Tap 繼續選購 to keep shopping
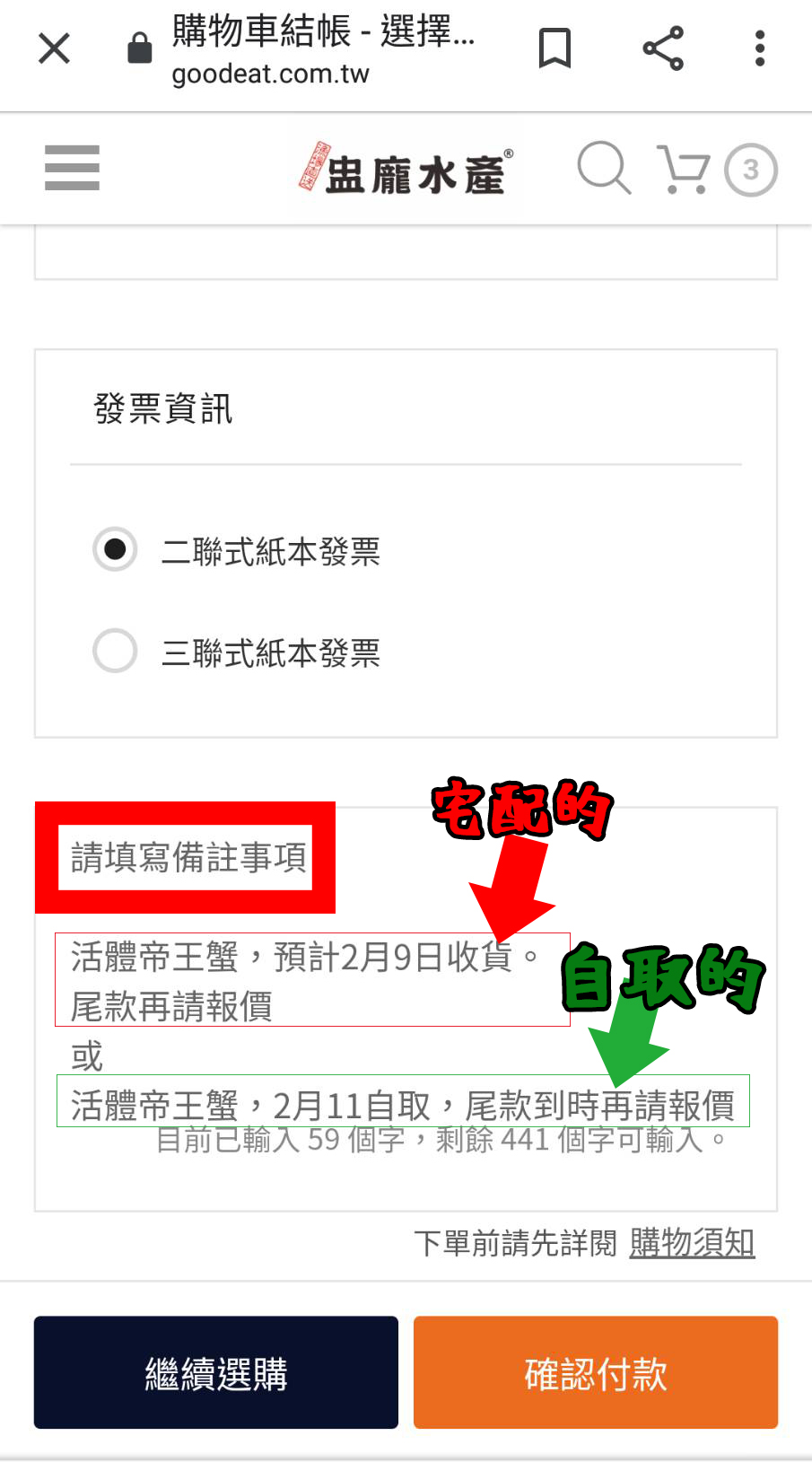This screenshot has width=812, height=1462. click(216, 1372)
